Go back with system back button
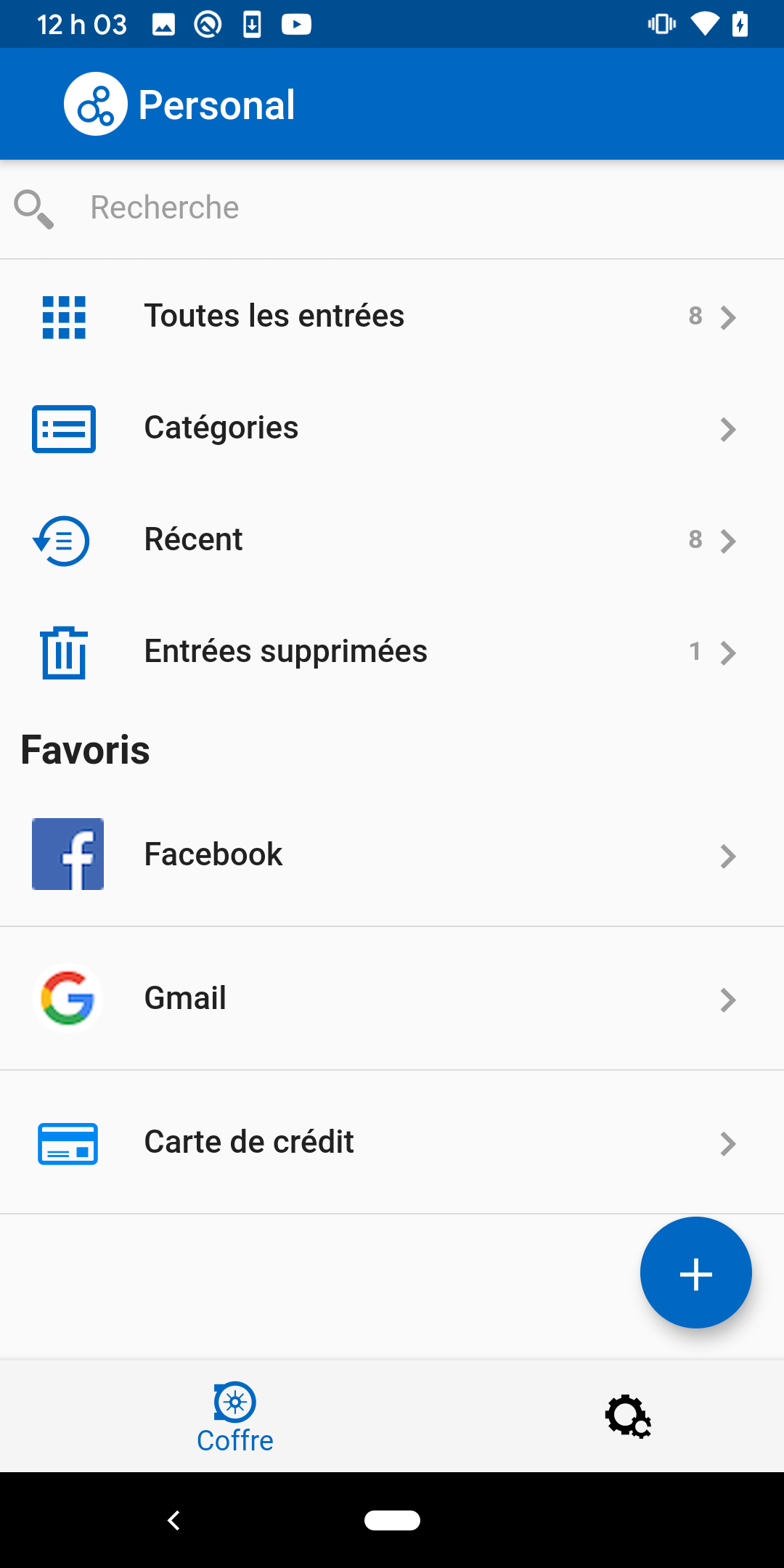 pos(173,1520)
